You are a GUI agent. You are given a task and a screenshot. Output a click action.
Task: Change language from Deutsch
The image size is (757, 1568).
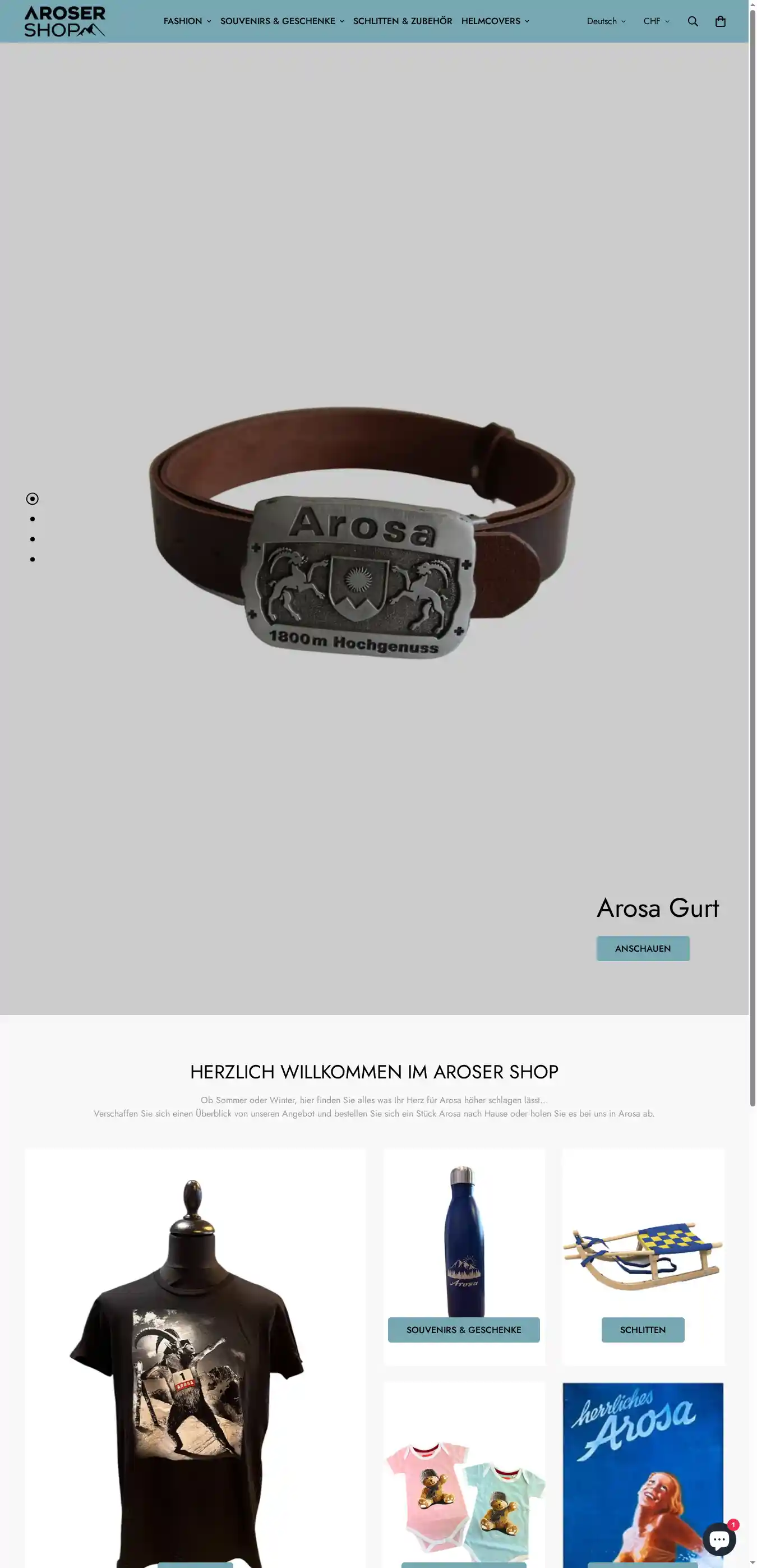pos(606,21)
